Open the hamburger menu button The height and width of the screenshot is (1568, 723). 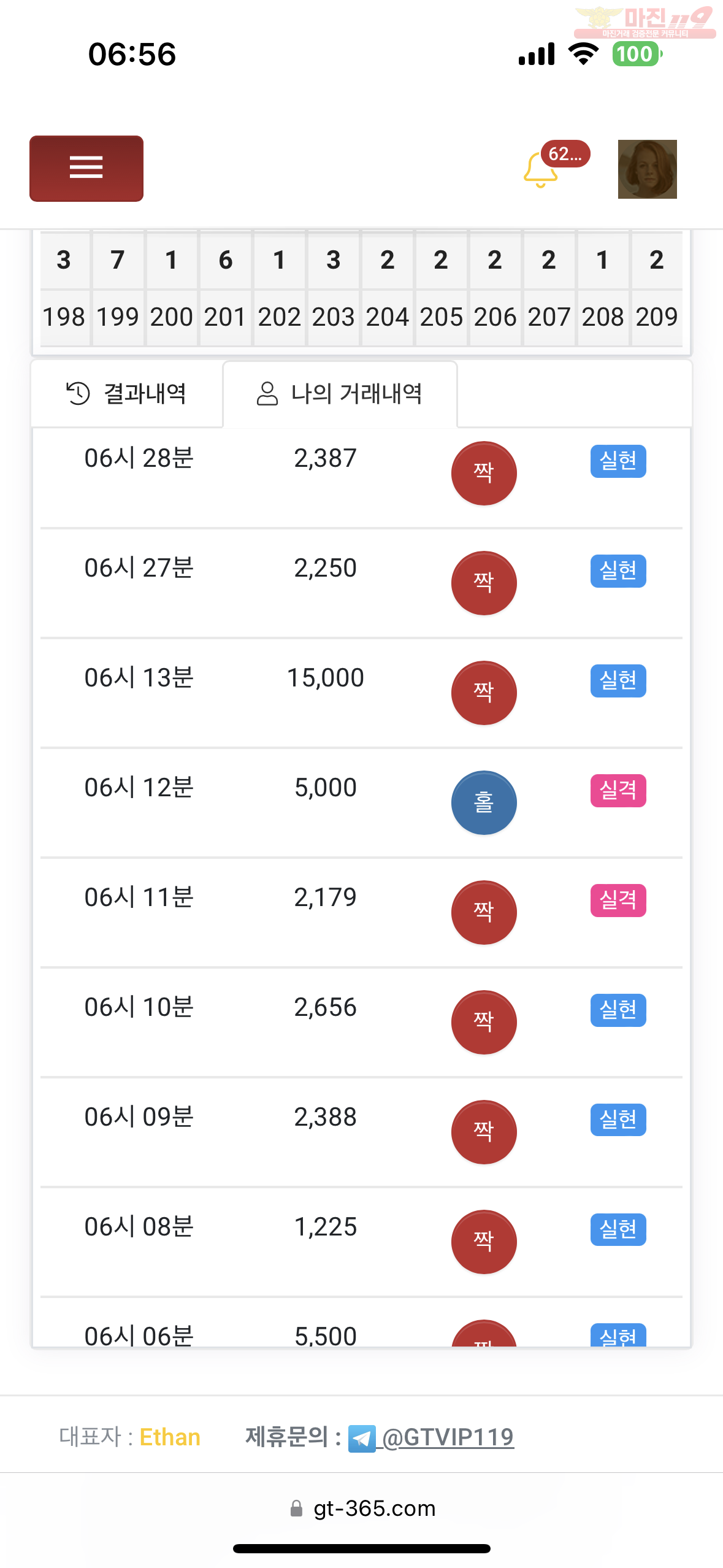tap(86, 169)
